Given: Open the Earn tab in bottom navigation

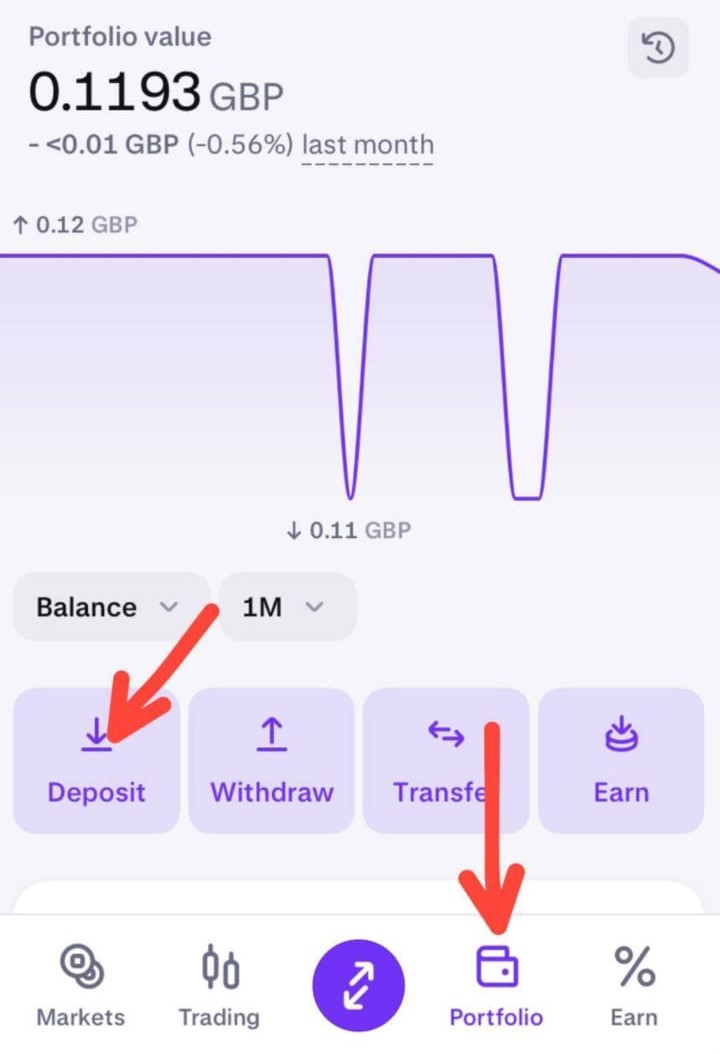Looking at the screenshot, I should [x=634, y=985].
